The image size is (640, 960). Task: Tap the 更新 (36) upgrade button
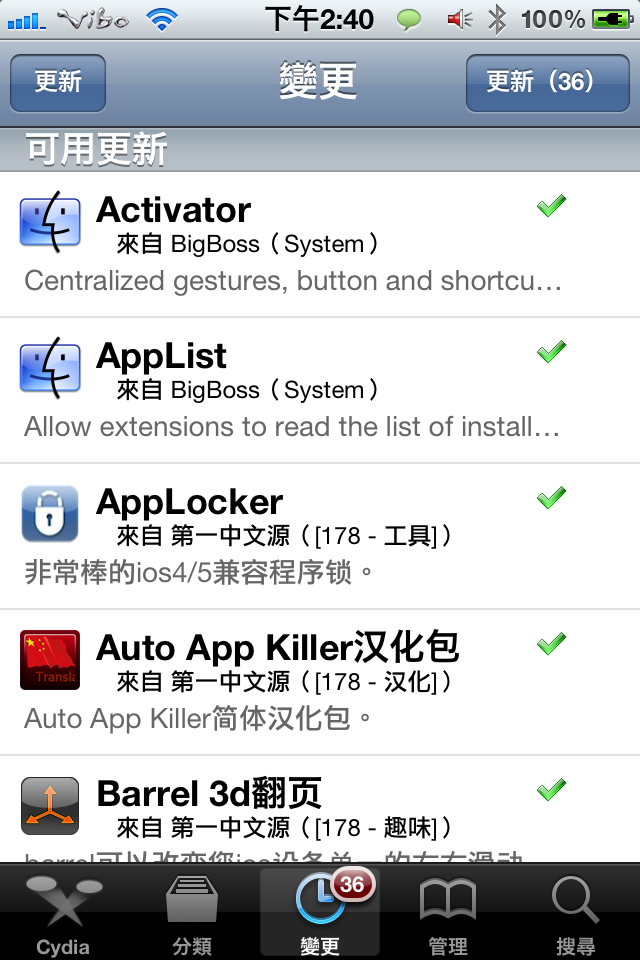(x=540, y=82)
